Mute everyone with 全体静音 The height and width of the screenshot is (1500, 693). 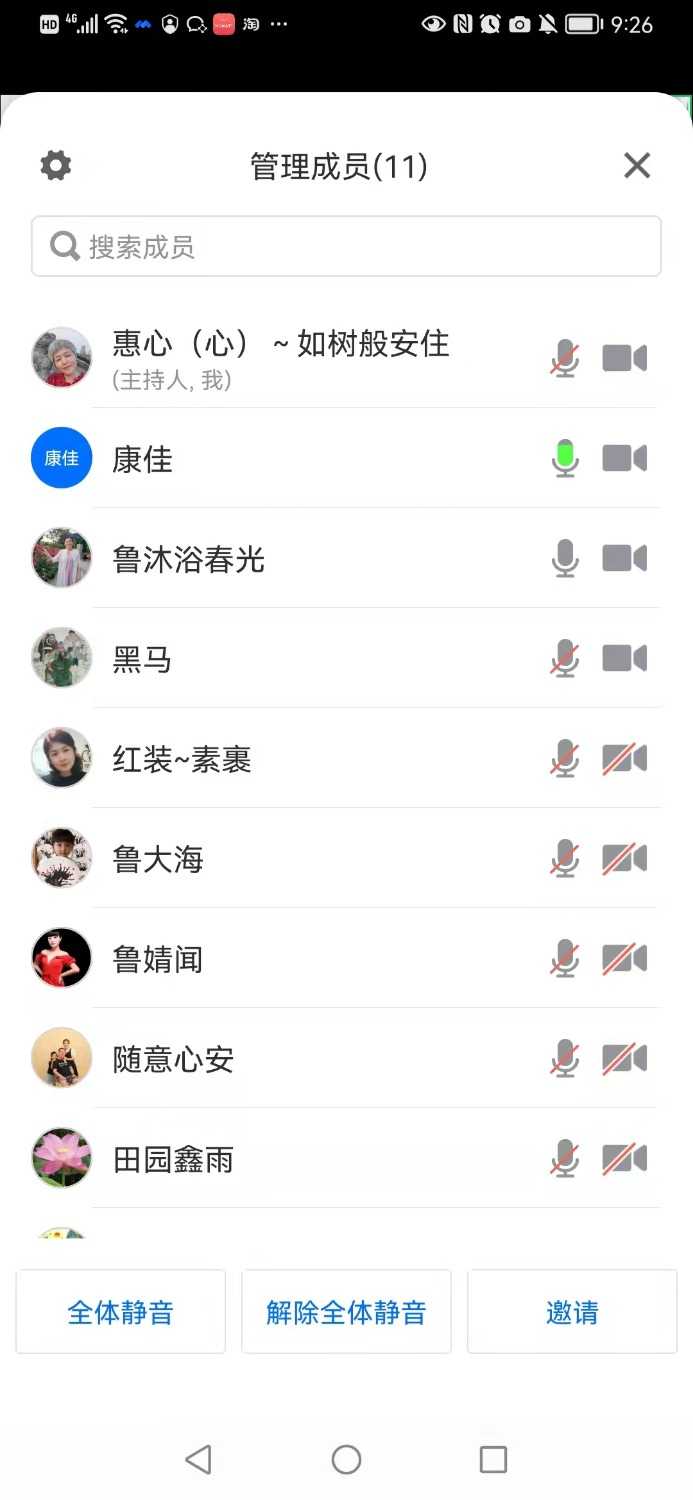[x=120, y=1312]
